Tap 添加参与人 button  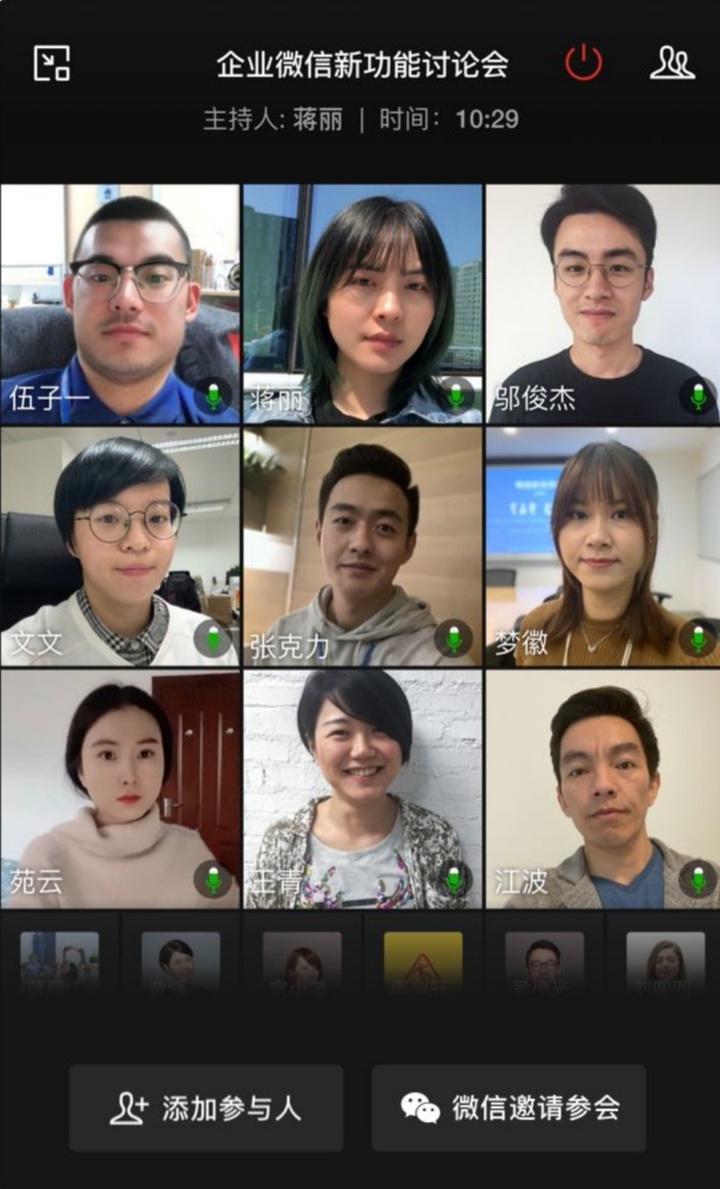click(x=206, y=1108)
